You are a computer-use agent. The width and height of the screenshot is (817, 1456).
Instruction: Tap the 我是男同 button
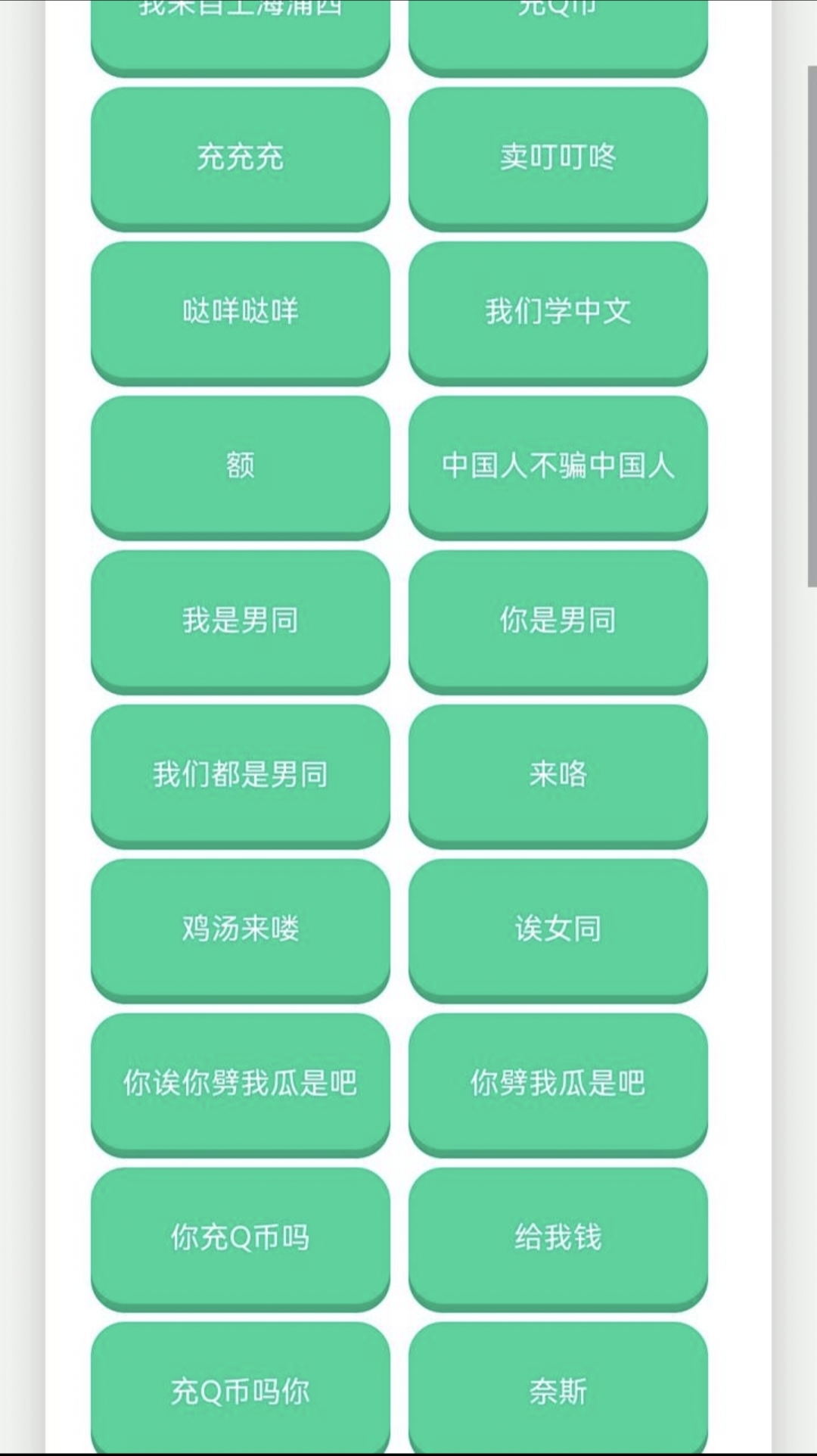(x=240, y=620)
